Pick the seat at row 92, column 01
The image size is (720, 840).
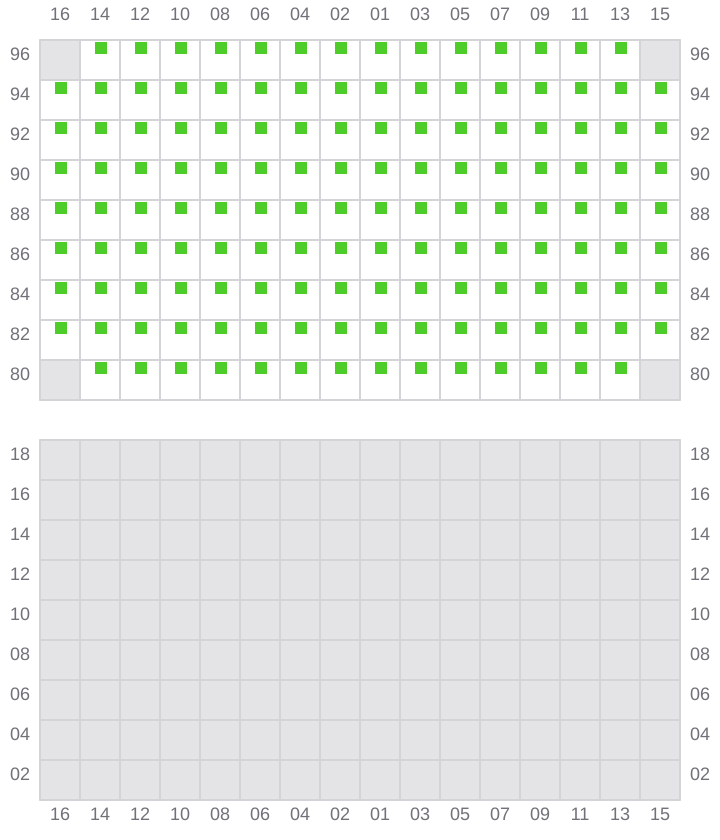pos(381,128)
